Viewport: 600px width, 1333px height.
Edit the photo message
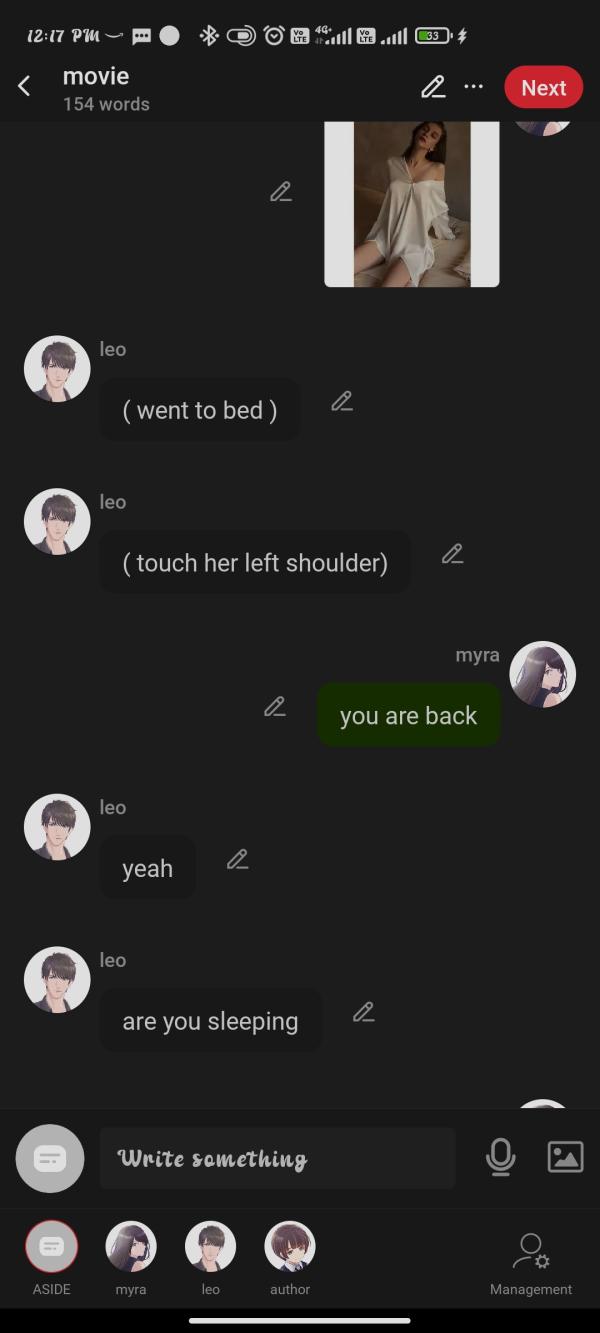pos(281,191)
